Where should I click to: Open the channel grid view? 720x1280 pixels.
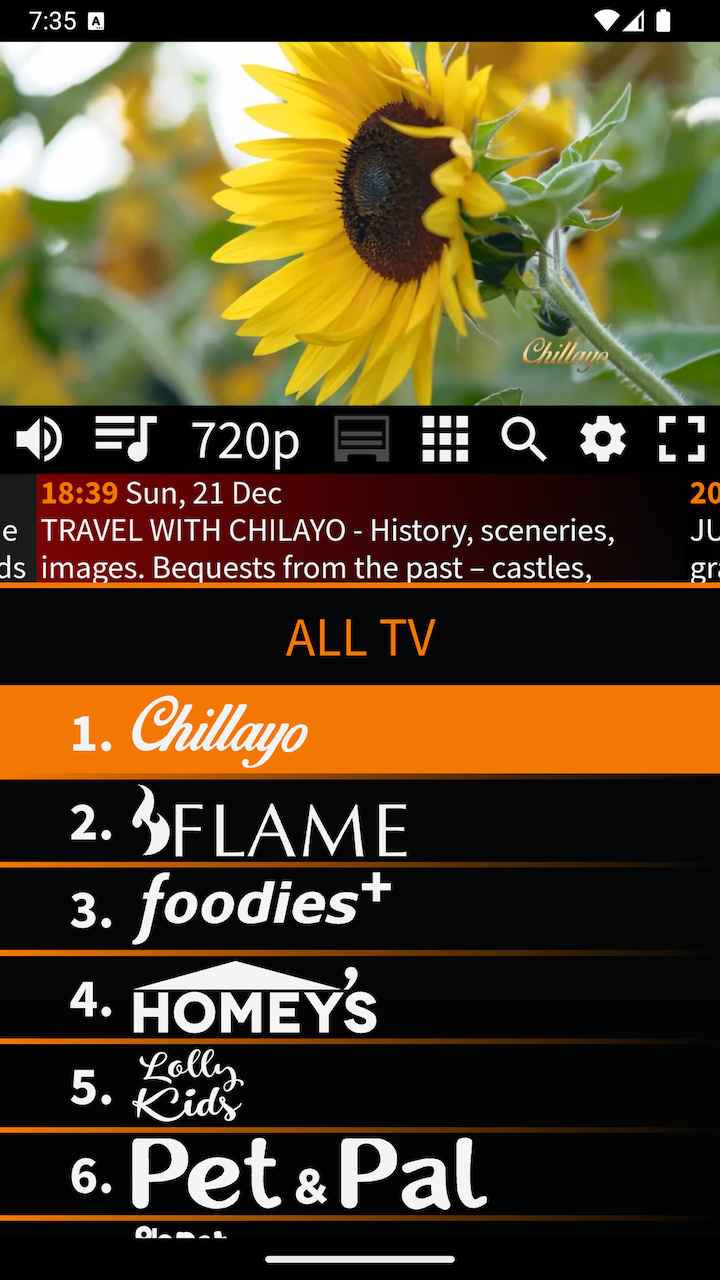tap(445, 439)
